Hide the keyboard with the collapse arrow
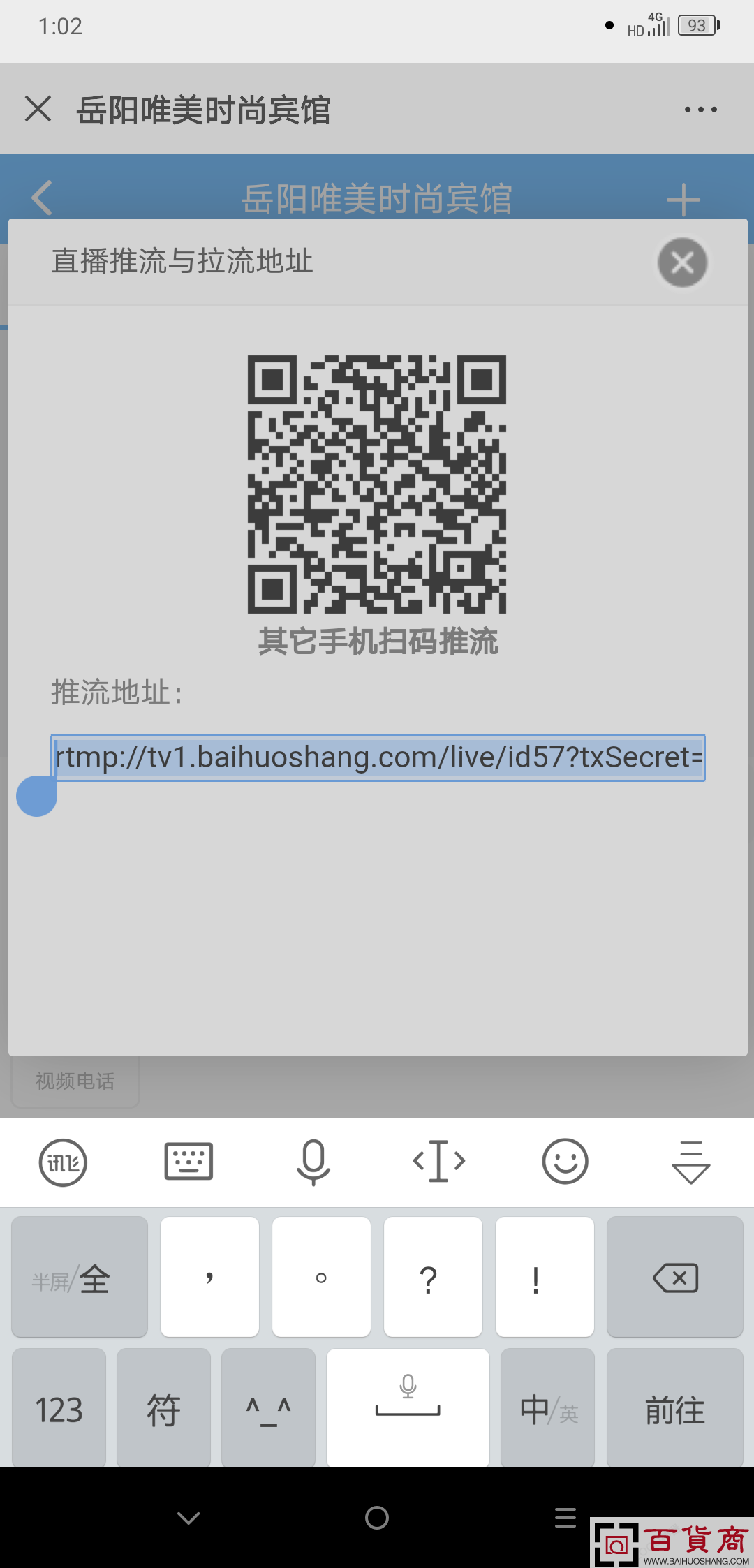 [x=690, y=1162]
